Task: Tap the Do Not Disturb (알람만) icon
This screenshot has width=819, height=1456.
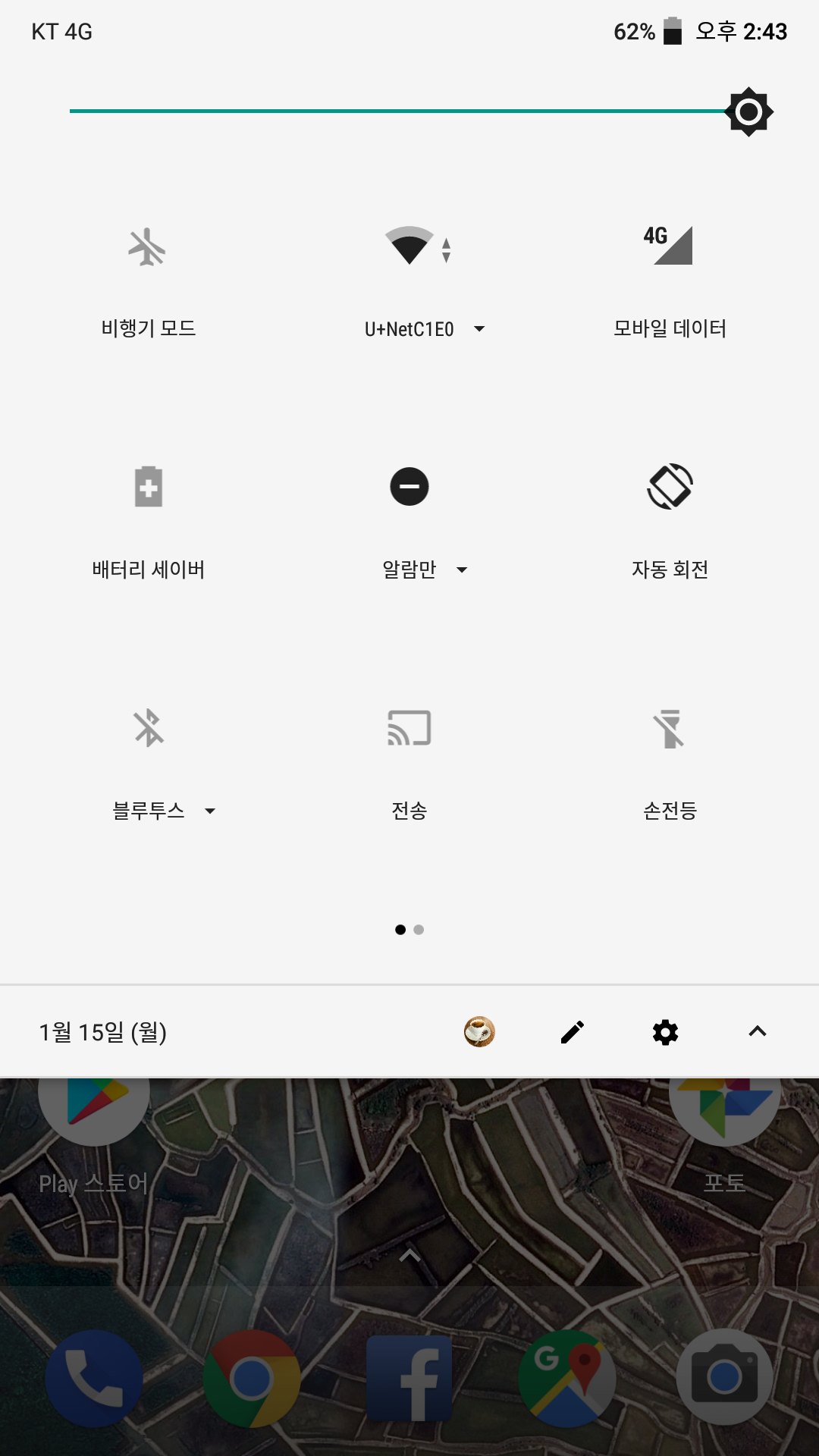Action: tap(409, 487)
